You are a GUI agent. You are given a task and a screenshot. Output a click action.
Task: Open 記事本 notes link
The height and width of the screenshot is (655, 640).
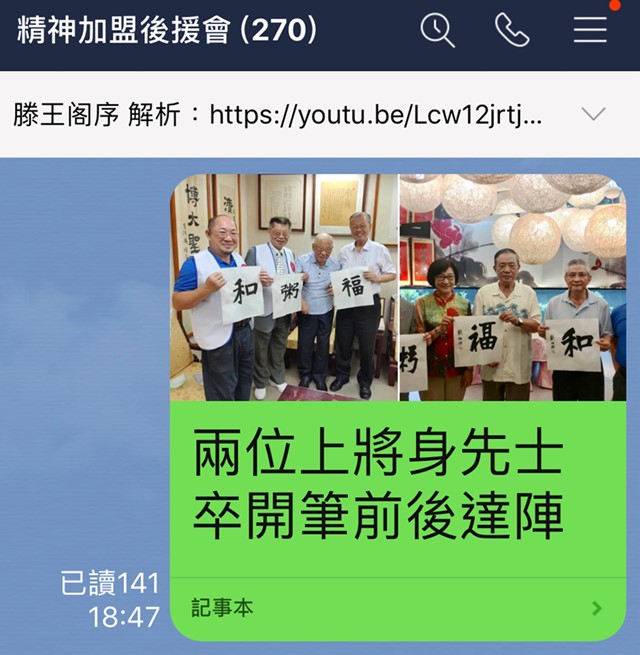[x=397, y=608]
